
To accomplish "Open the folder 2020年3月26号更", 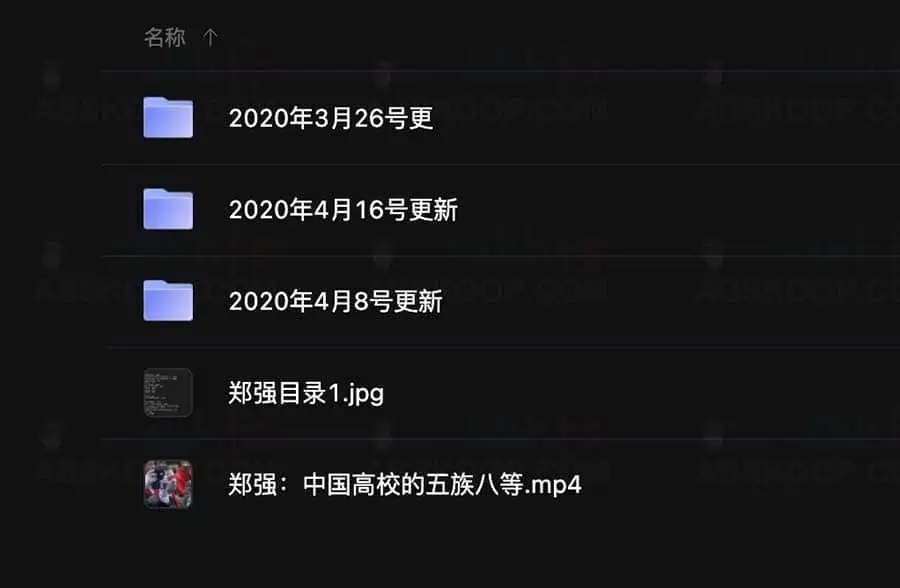I will [x=330, y=118].
